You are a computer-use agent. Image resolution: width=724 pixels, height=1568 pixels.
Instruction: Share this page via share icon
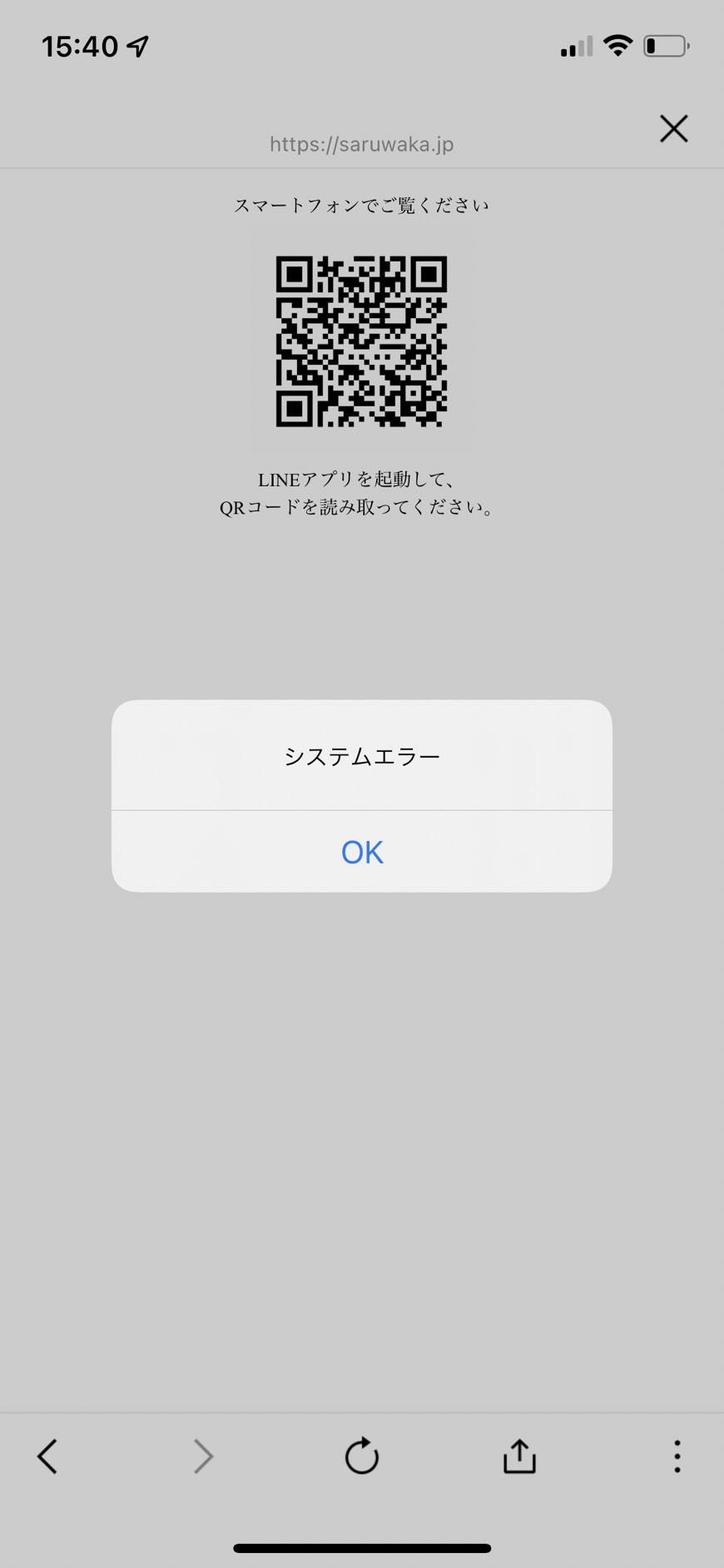(519, 1456)
